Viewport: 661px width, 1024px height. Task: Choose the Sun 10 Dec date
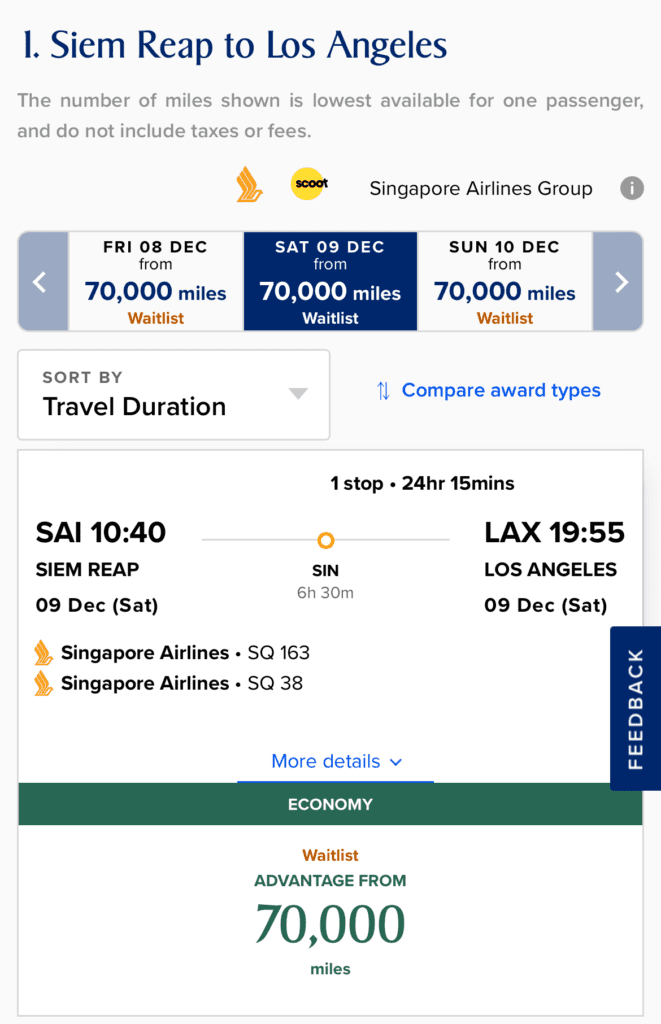[505, 282]
